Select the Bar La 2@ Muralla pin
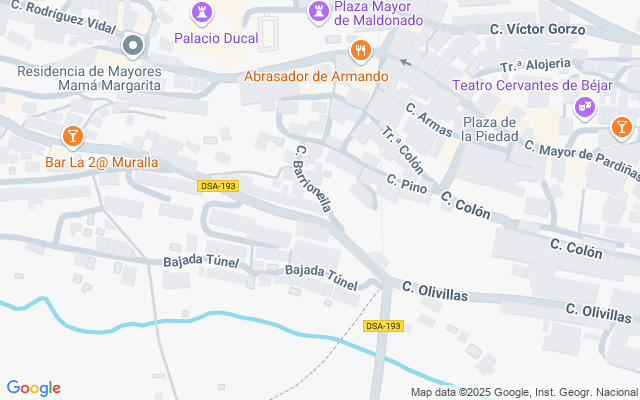The image size is (640, 400). [x=73, y=135]
